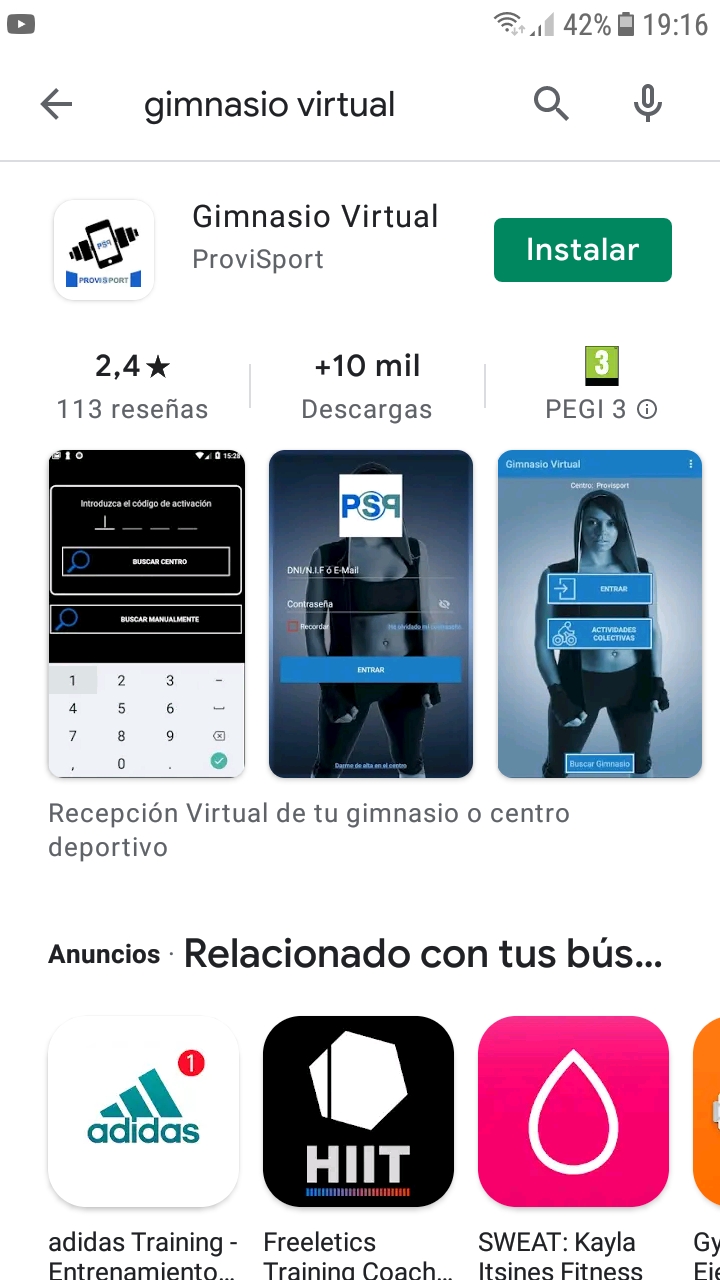The image size is (720, 1280).
Task: Go back using the arrow icon
Action: click(x=56, y=104)
